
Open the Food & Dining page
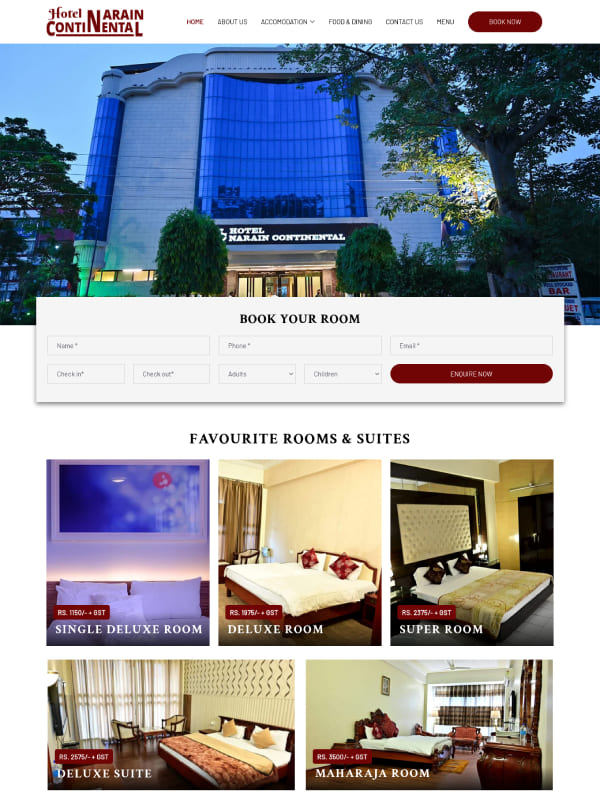350,22
